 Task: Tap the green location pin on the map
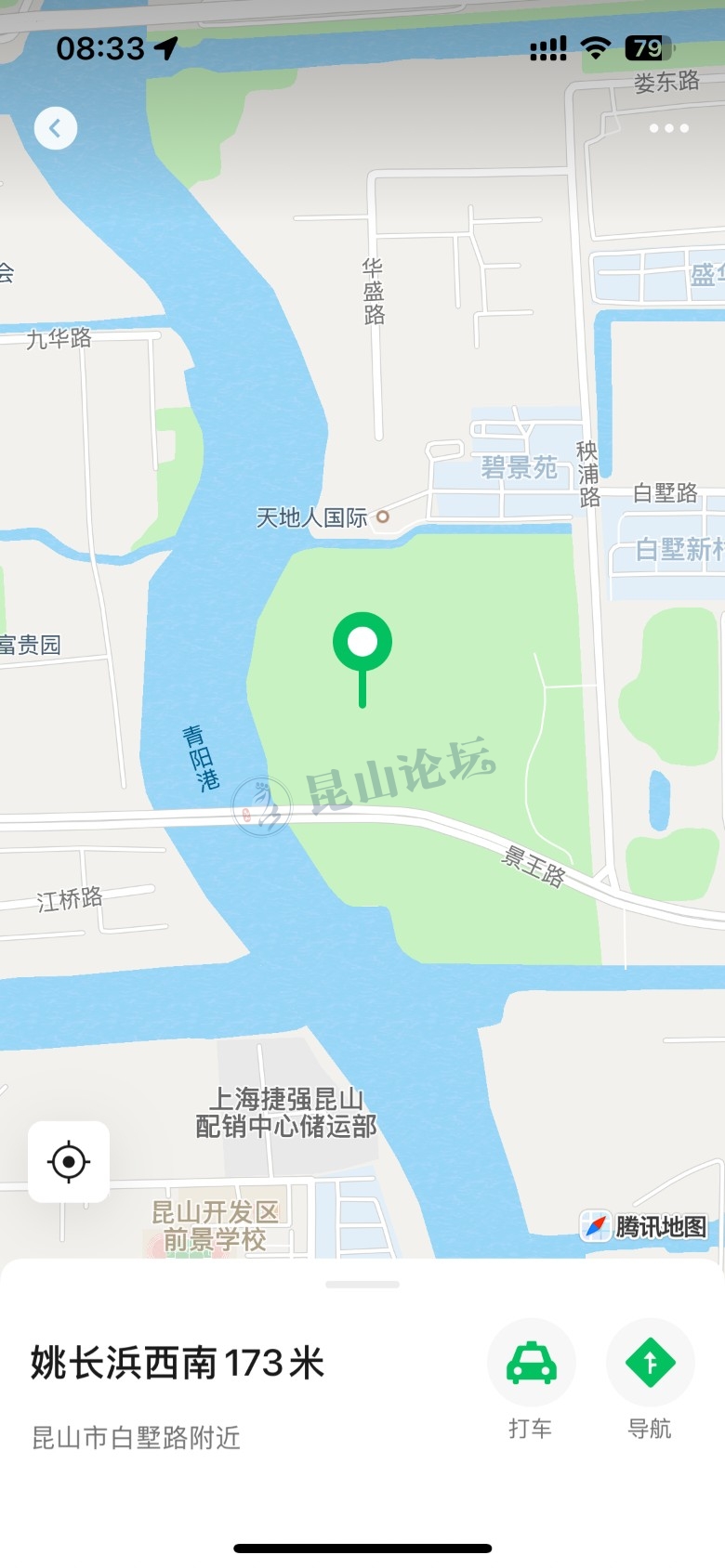coord(362,643)
